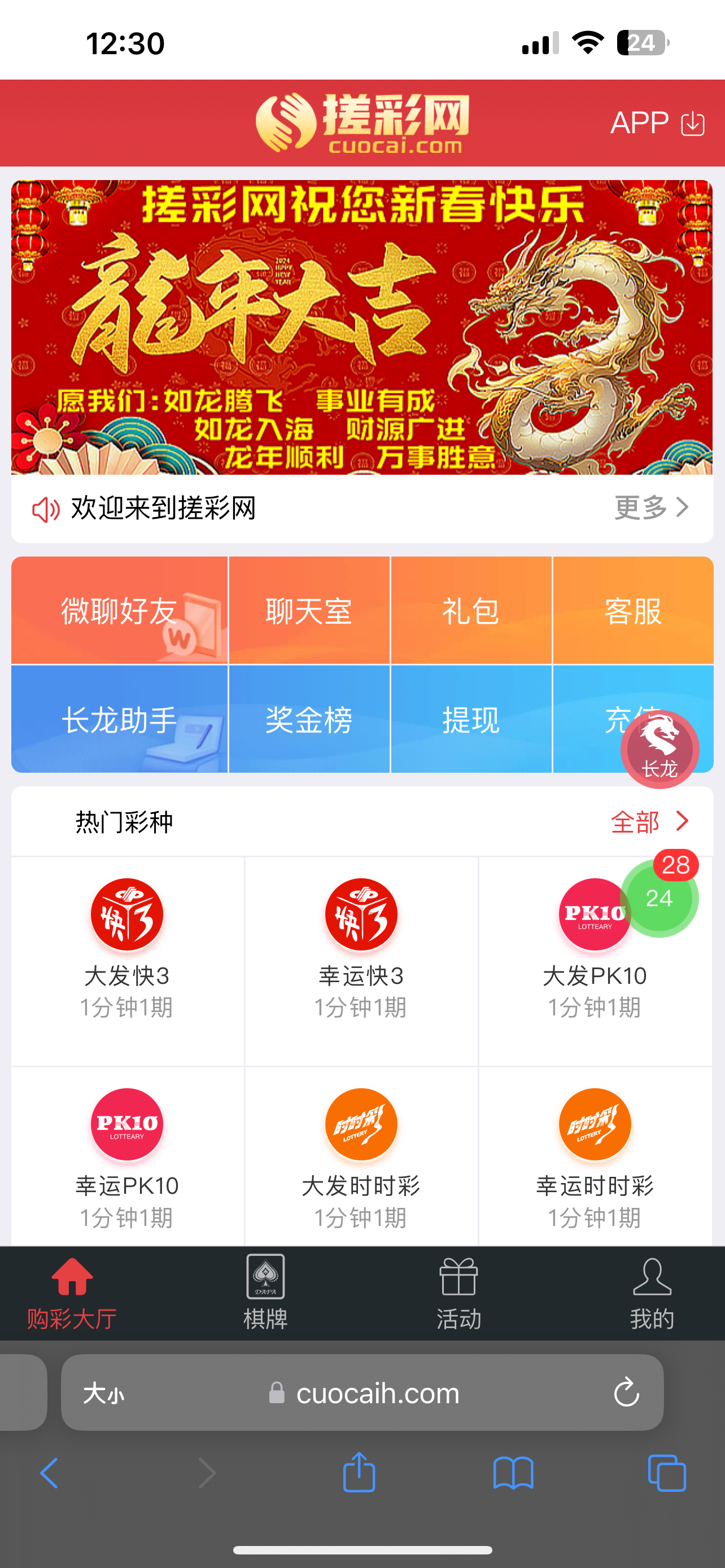The width and height of the screenshot is (725, 1568).
Task: Contact 客服 customer service
Action: tap(632, 611)
